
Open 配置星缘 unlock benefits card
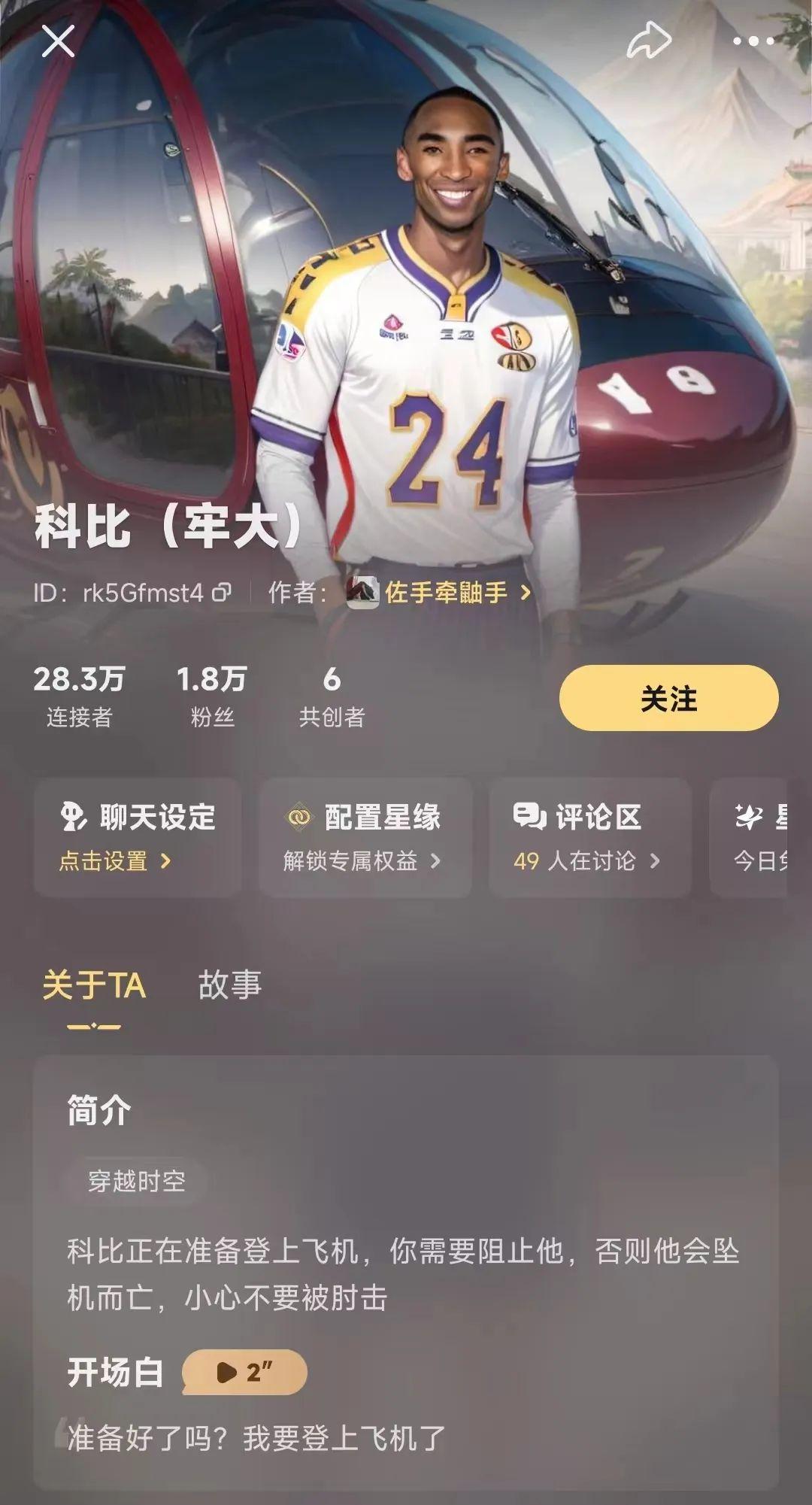pyautogui.click(x=365, y=837)
